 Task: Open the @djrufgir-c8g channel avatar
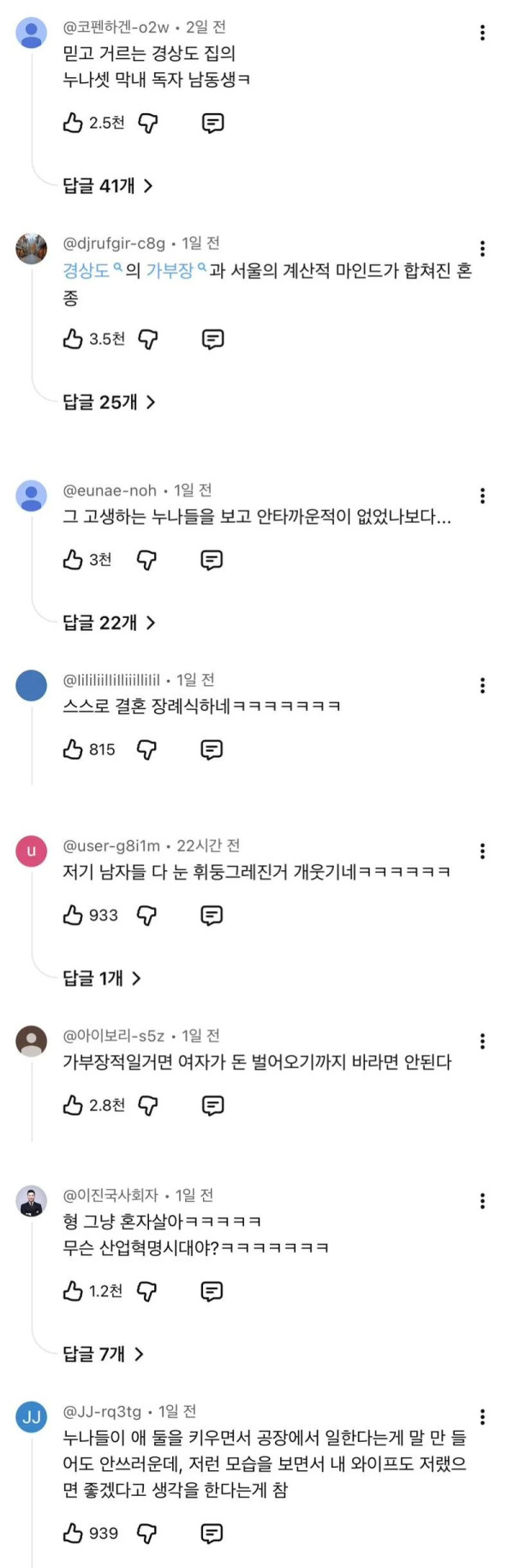click(32, 249)
